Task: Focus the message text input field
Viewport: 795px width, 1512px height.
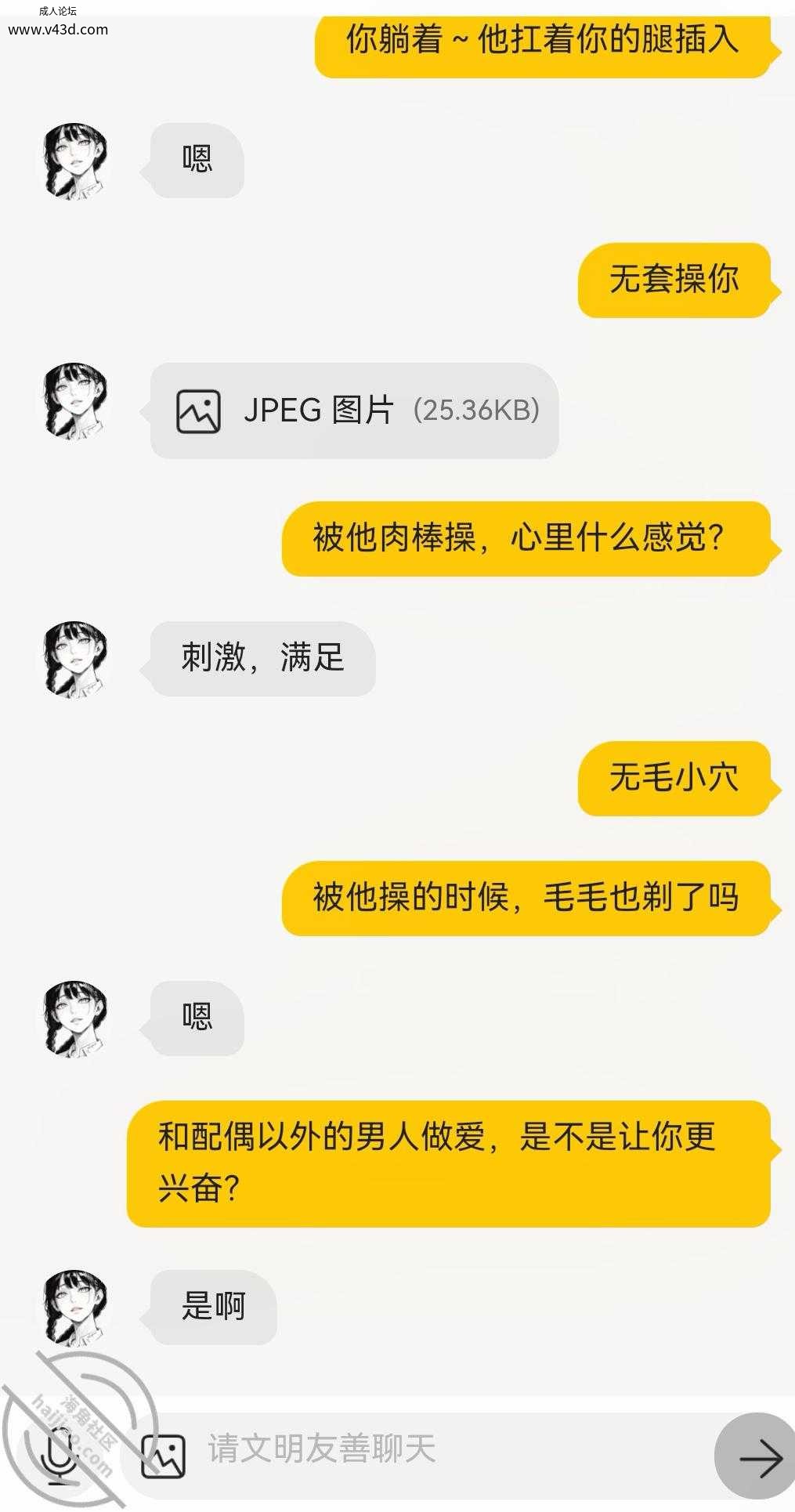Action: coord(439,1449)
